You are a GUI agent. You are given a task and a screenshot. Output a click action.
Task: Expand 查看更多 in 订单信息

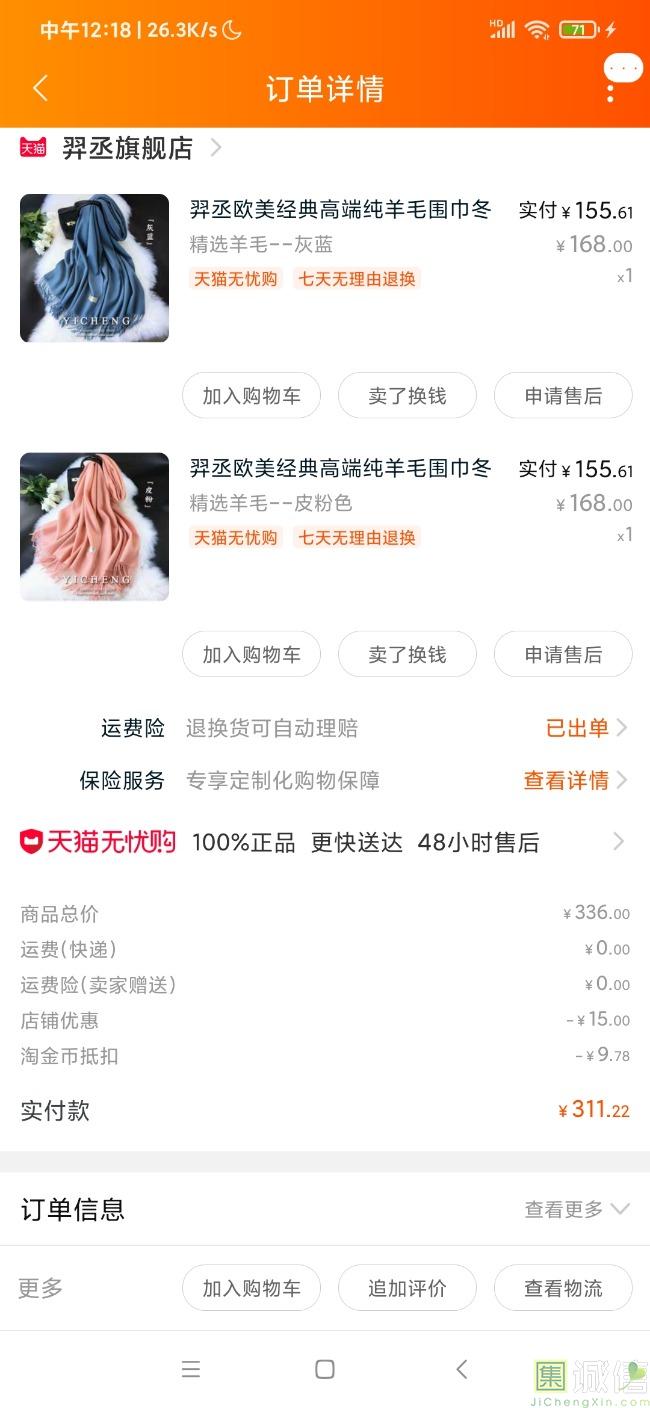575,1209
